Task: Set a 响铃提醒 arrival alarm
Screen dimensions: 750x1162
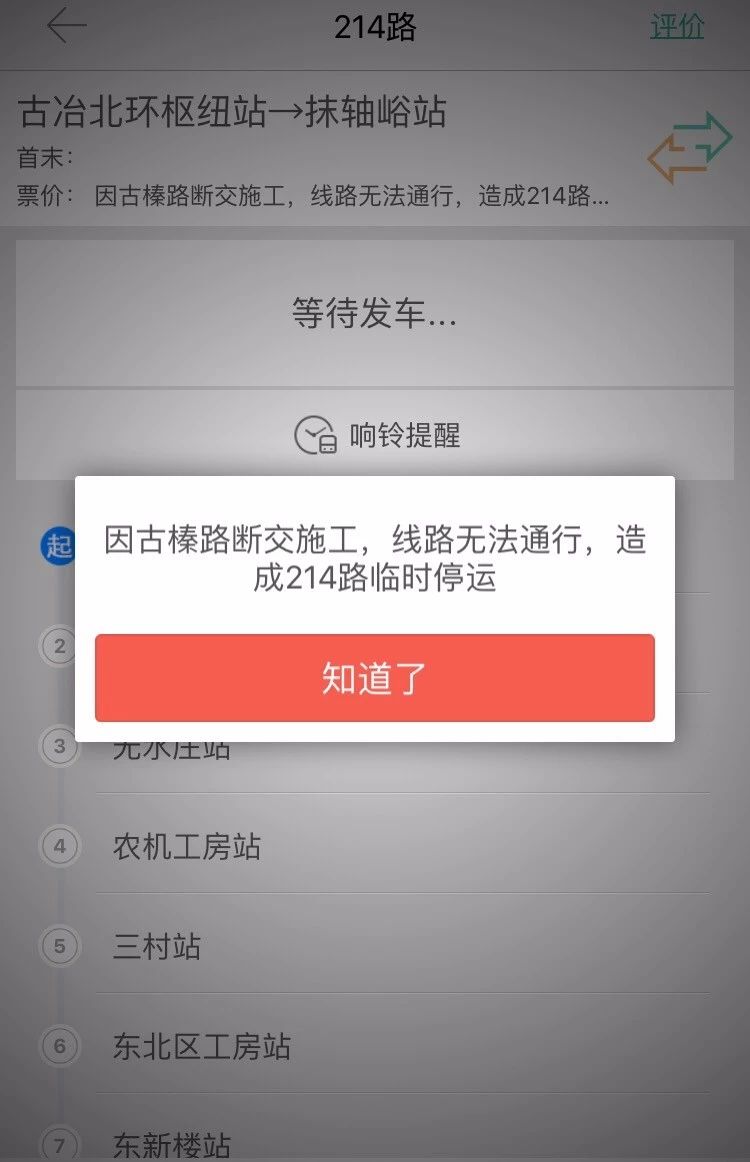Action: (376, 436)
